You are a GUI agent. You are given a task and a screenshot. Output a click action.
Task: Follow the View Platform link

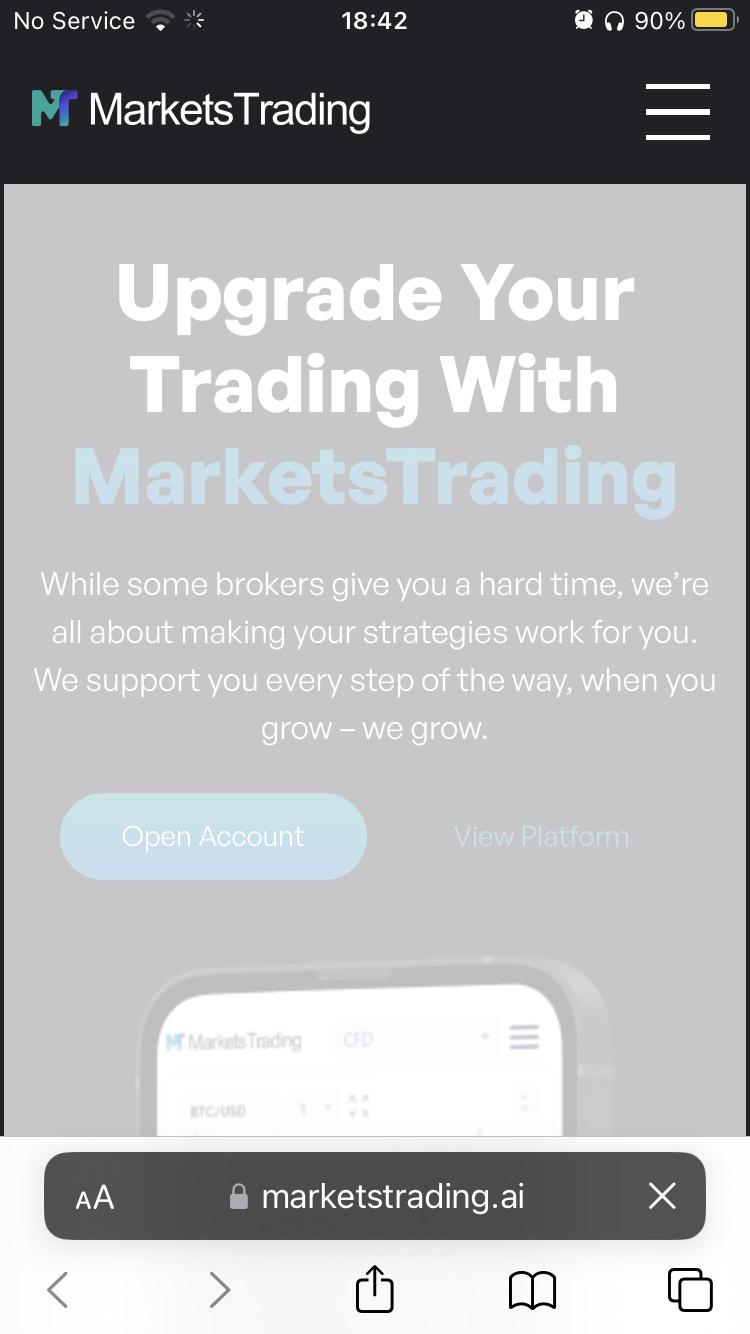(x=541, y=836)
